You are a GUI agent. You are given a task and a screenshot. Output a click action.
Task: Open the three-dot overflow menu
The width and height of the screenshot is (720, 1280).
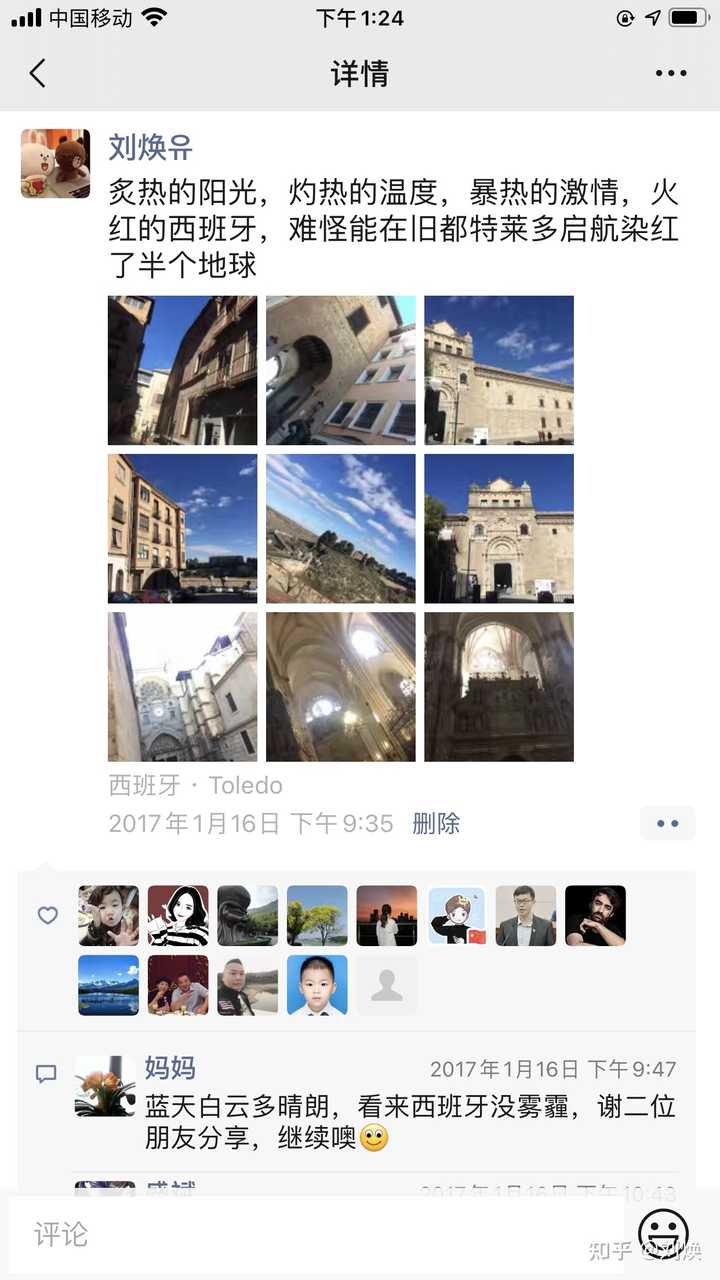coord(671,73)
